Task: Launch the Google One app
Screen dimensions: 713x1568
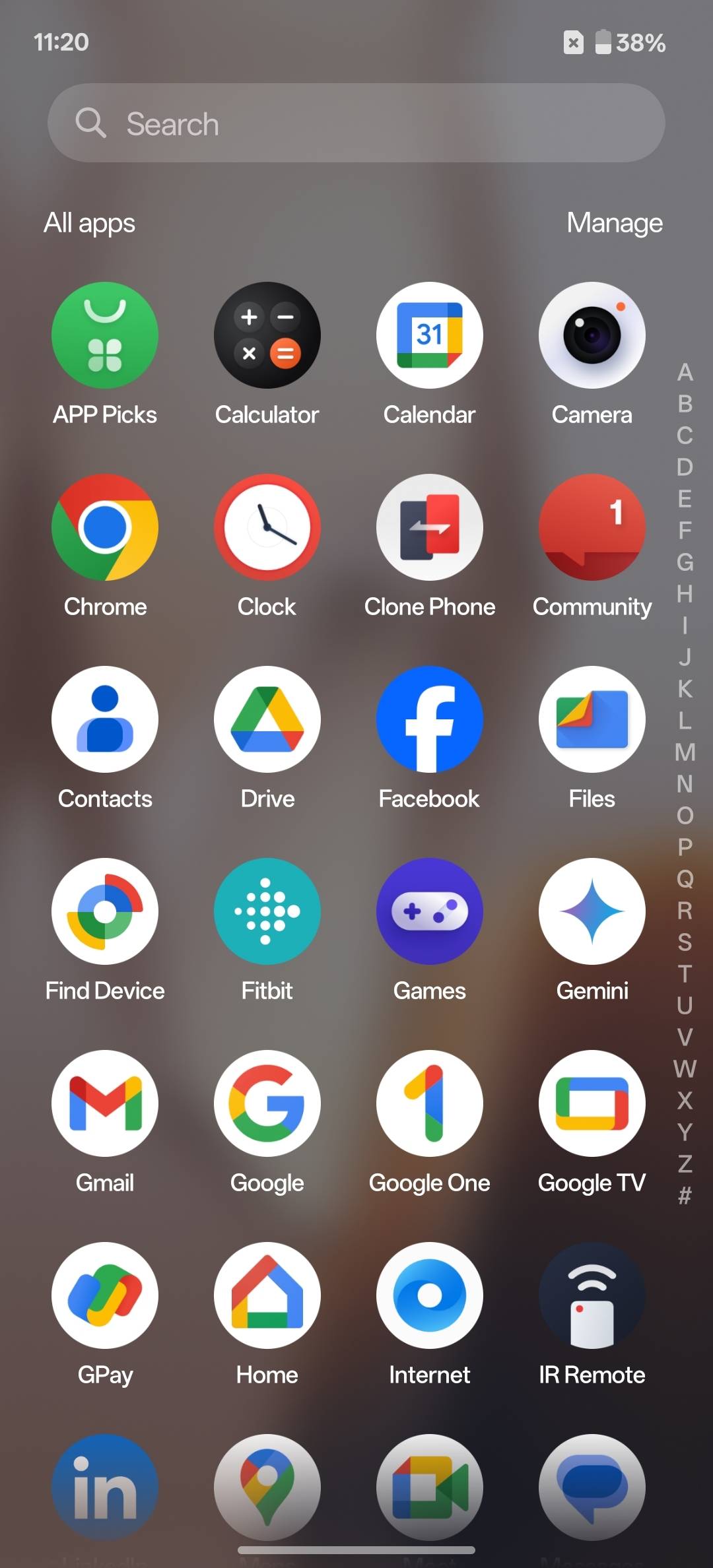Action: pos(429,1103)
